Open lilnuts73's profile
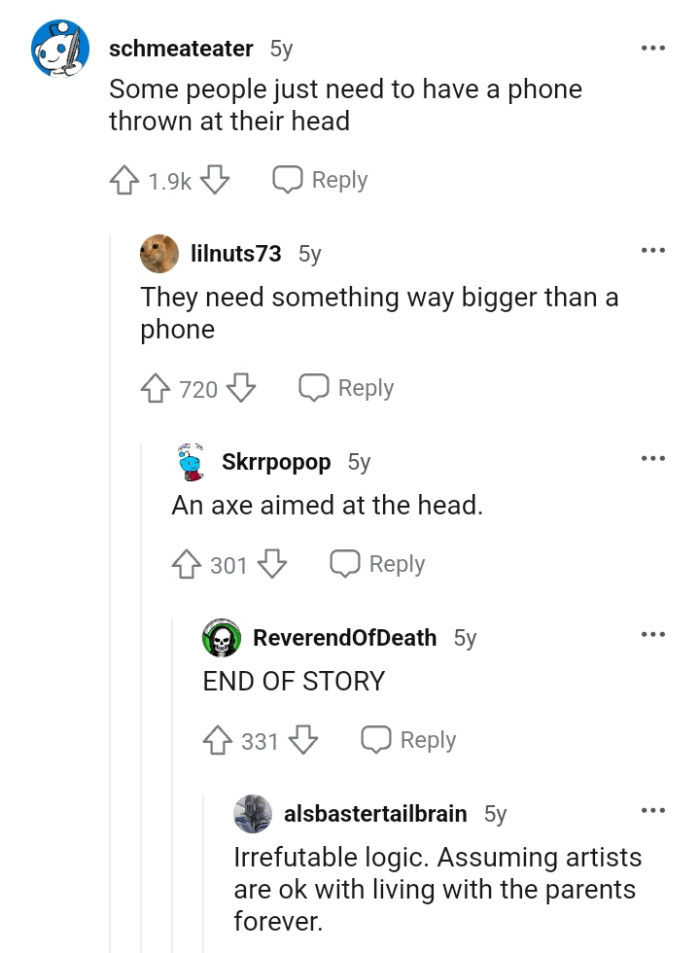Viewport: 700px width, 953px height. (235, 254)
